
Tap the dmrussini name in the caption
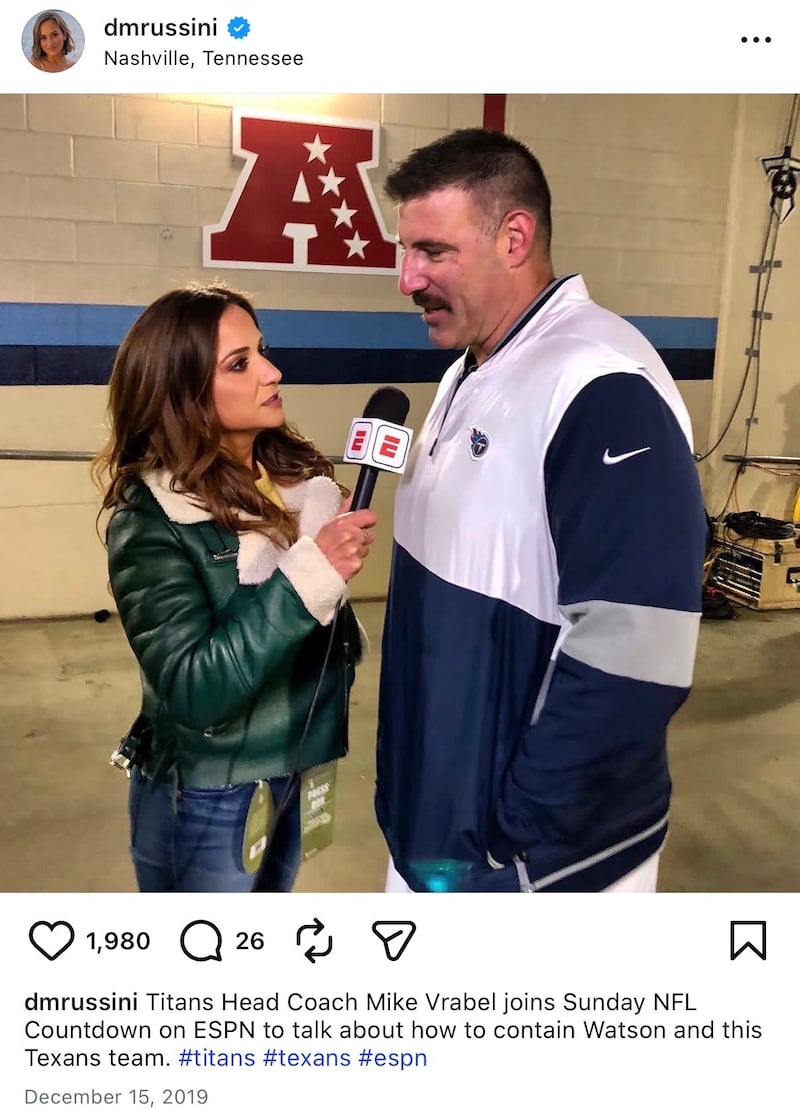coord(82,1002)
